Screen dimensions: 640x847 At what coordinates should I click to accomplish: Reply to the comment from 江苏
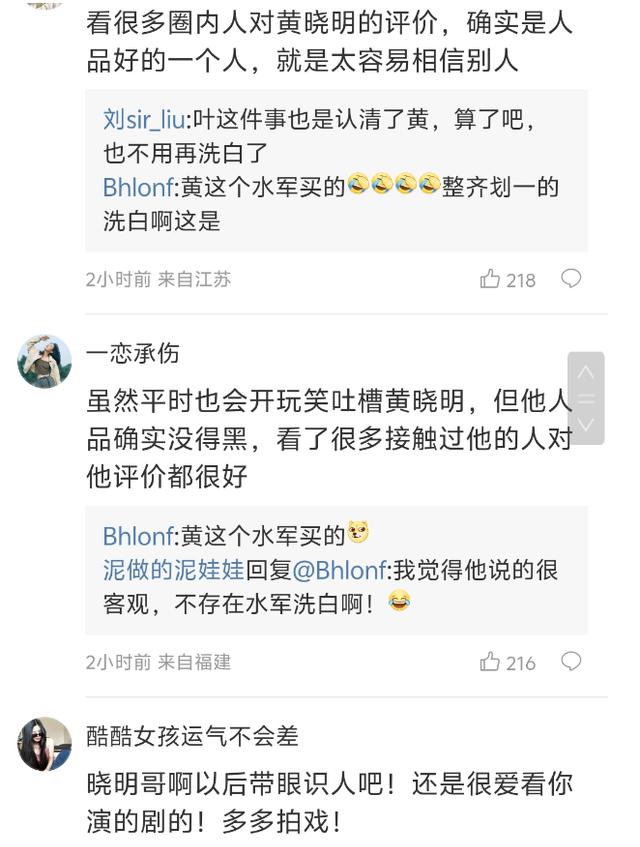571,279
